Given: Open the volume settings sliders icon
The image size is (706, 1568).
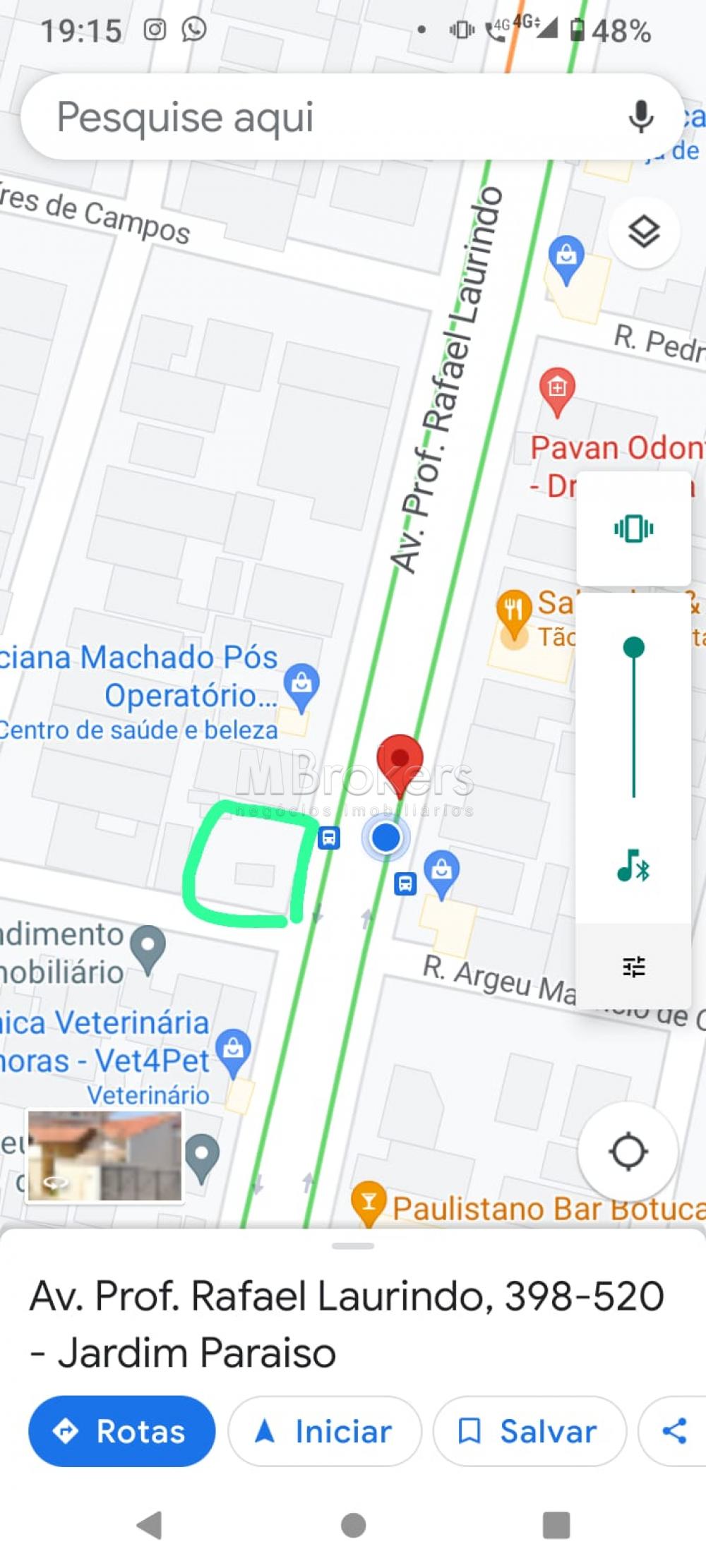Looking at the screenshot, I should coord(633,966).
